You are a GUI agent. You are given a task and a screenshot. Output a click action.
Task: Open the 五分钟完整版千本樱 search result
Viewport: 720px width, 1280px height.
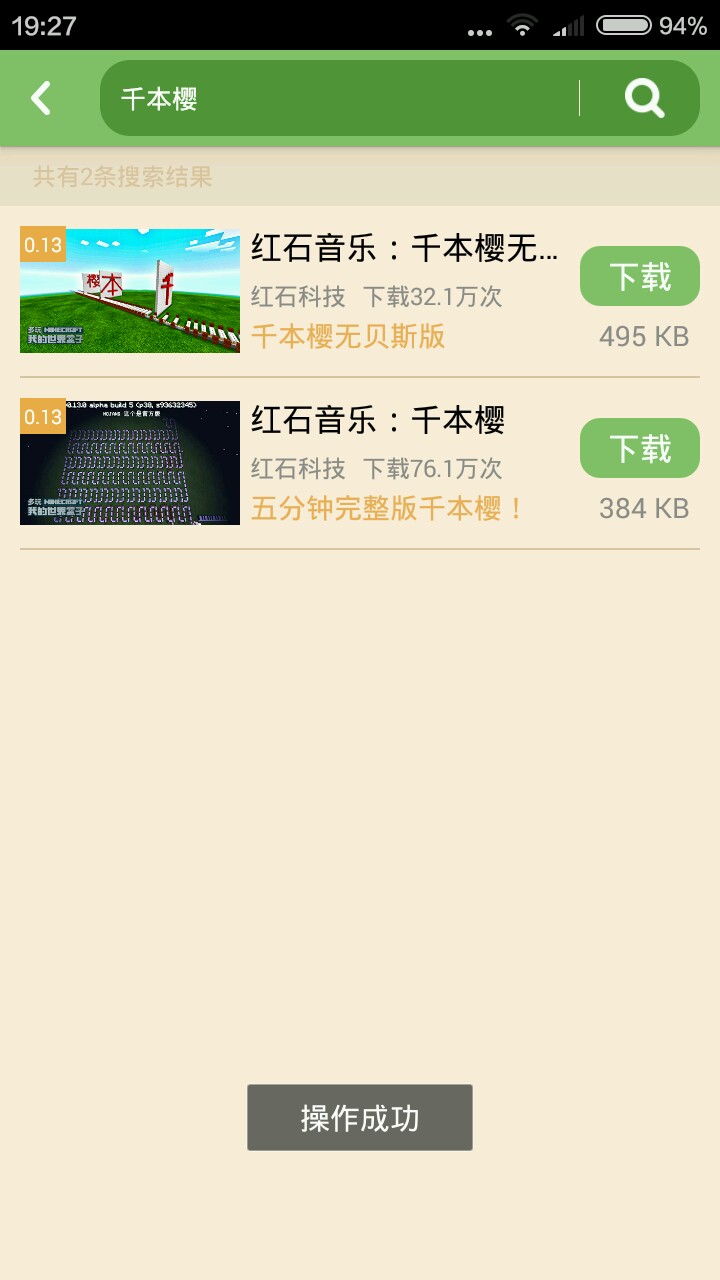400,462
